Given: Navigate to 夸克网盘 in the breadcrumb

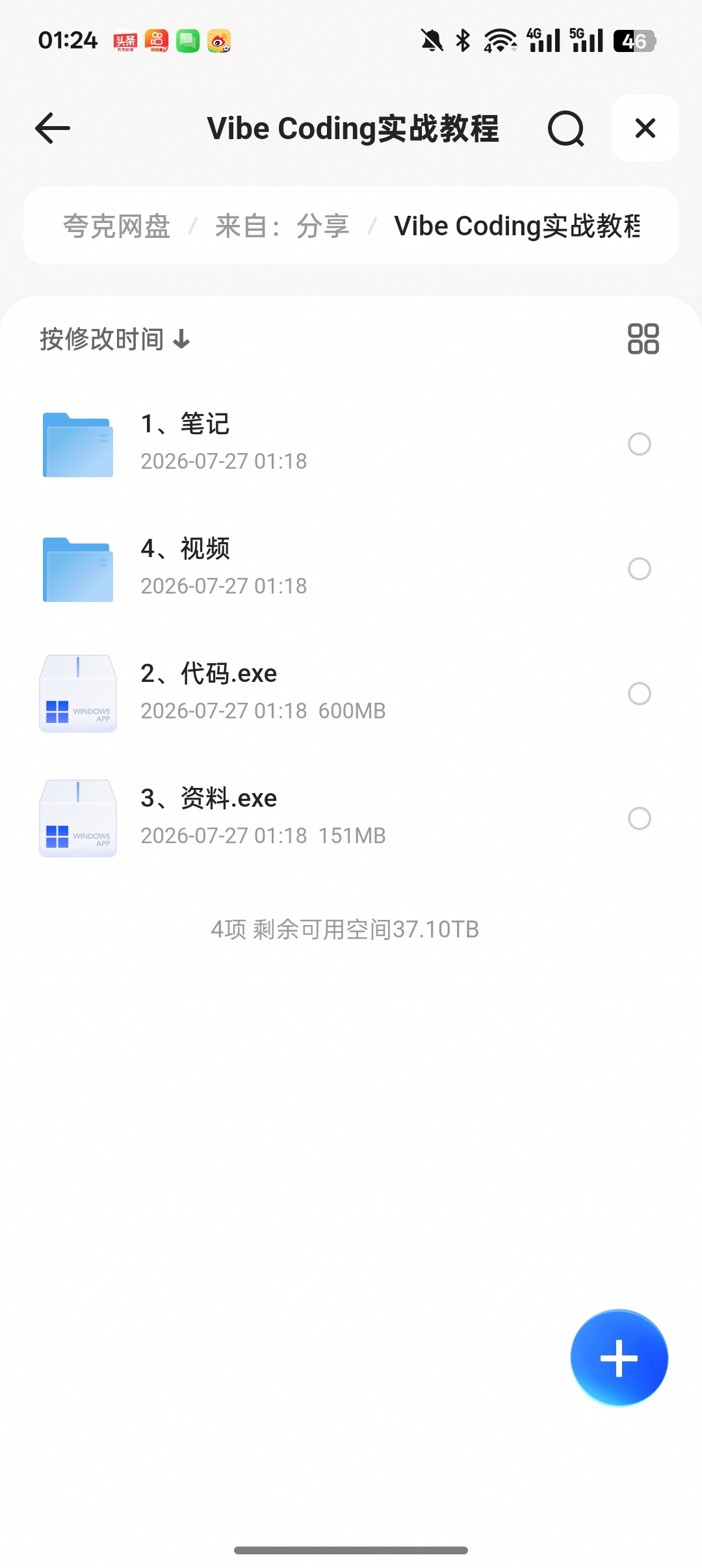Looking at the screenshot, I should click(x=116, y=226).
